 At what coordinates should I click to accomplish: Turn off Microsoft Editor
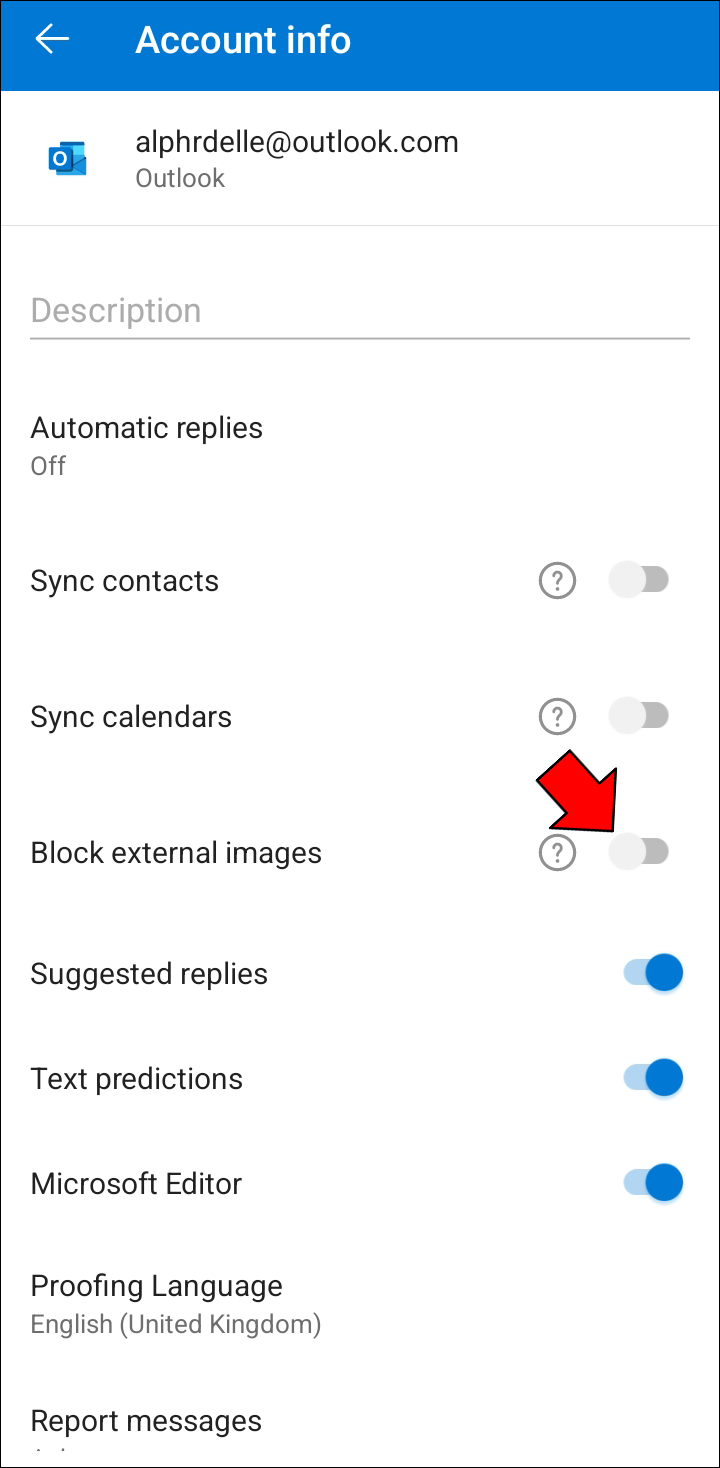pyautogui.click(x=653, y=1183)
